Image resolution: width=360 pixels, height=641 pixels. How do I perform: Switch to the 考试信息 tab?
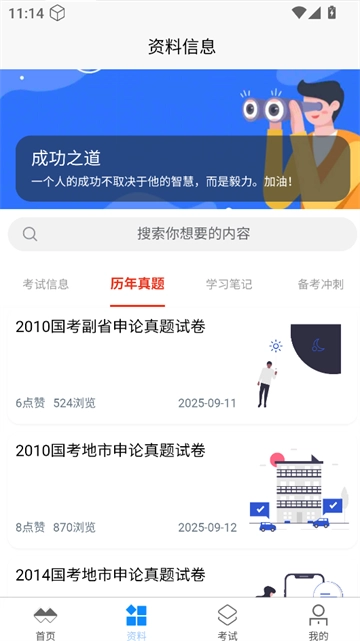[46, 284]
